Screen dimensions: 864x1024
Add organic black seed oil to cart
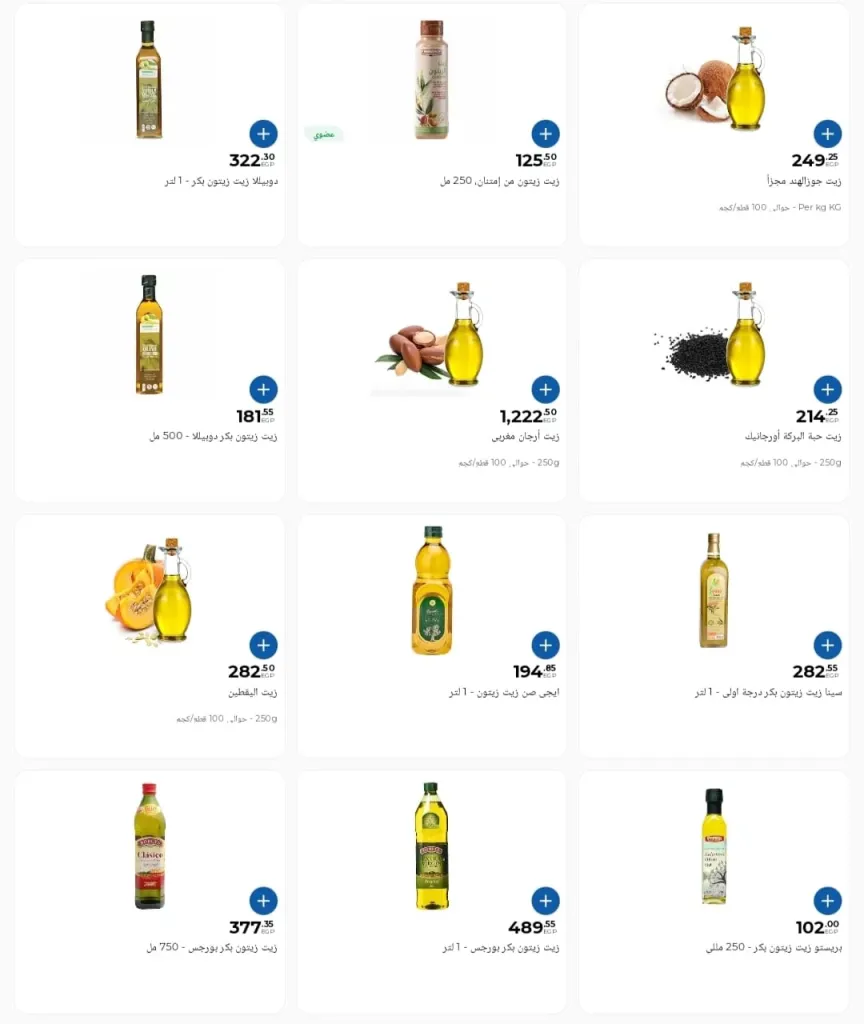click(x=827, y=389)
